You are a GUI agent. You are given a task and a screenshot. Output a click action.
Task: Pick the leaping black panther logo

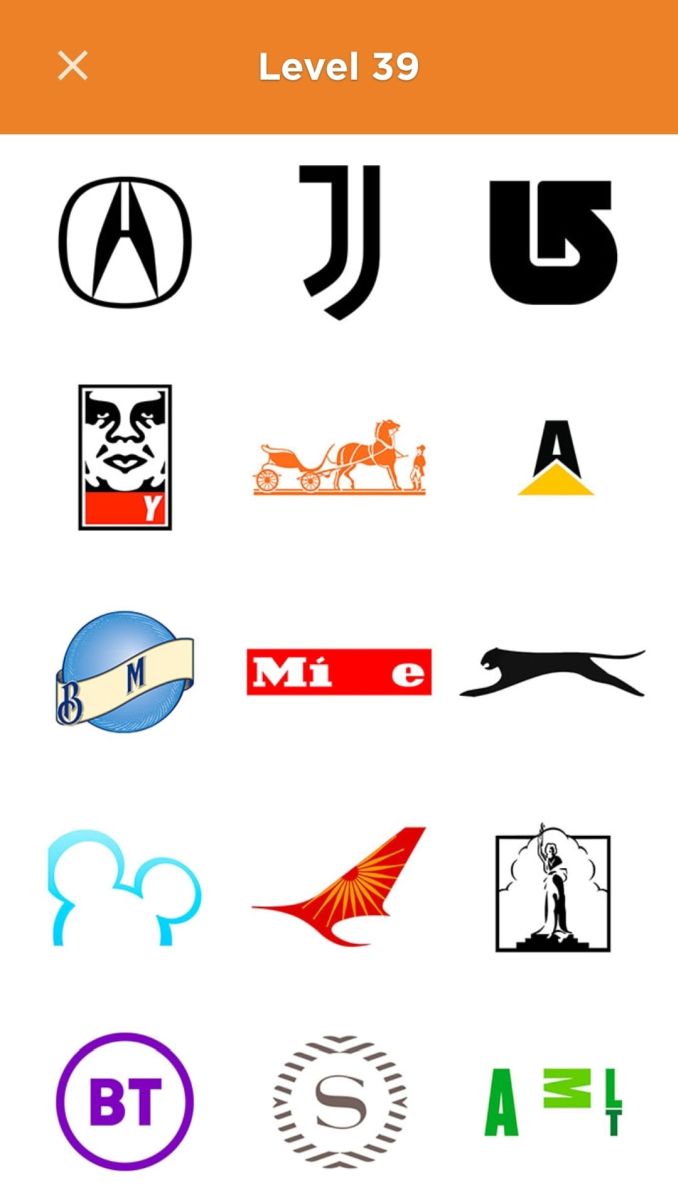[553, 671]
